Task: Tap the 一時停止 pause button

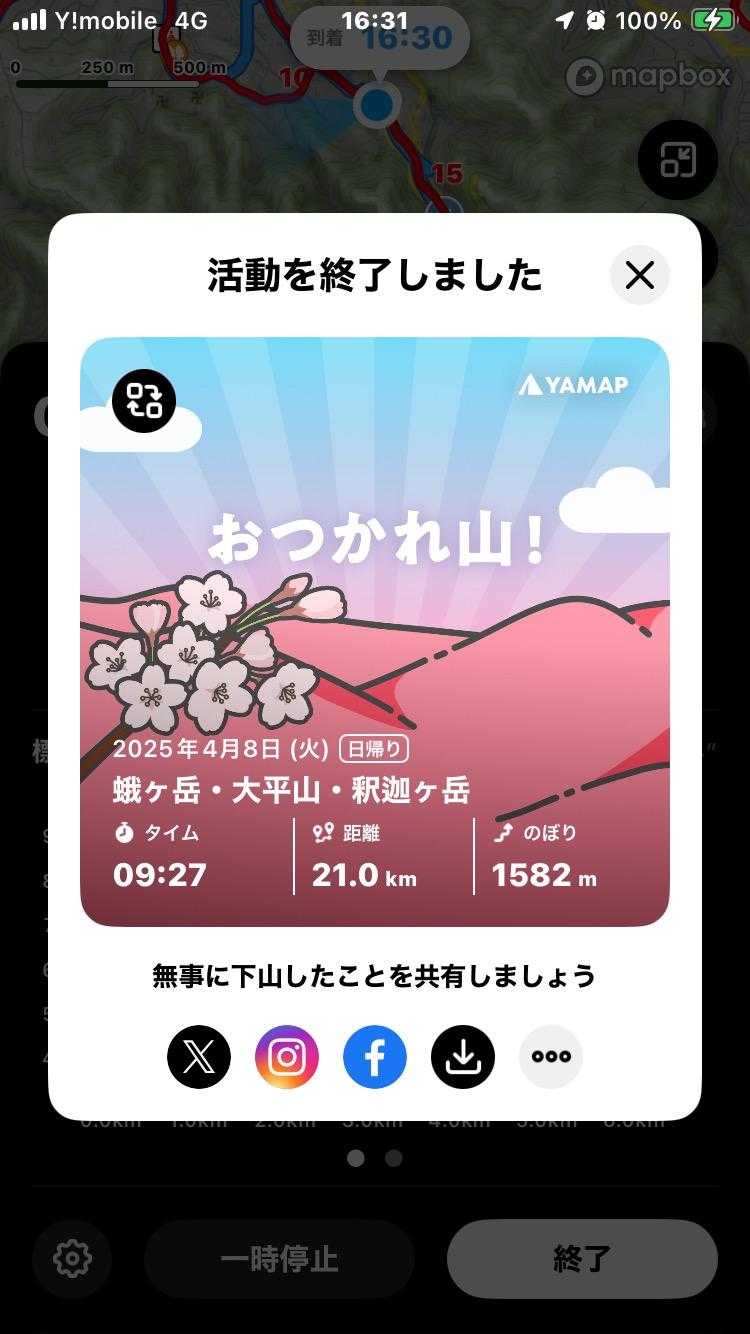Action: 279,1258
